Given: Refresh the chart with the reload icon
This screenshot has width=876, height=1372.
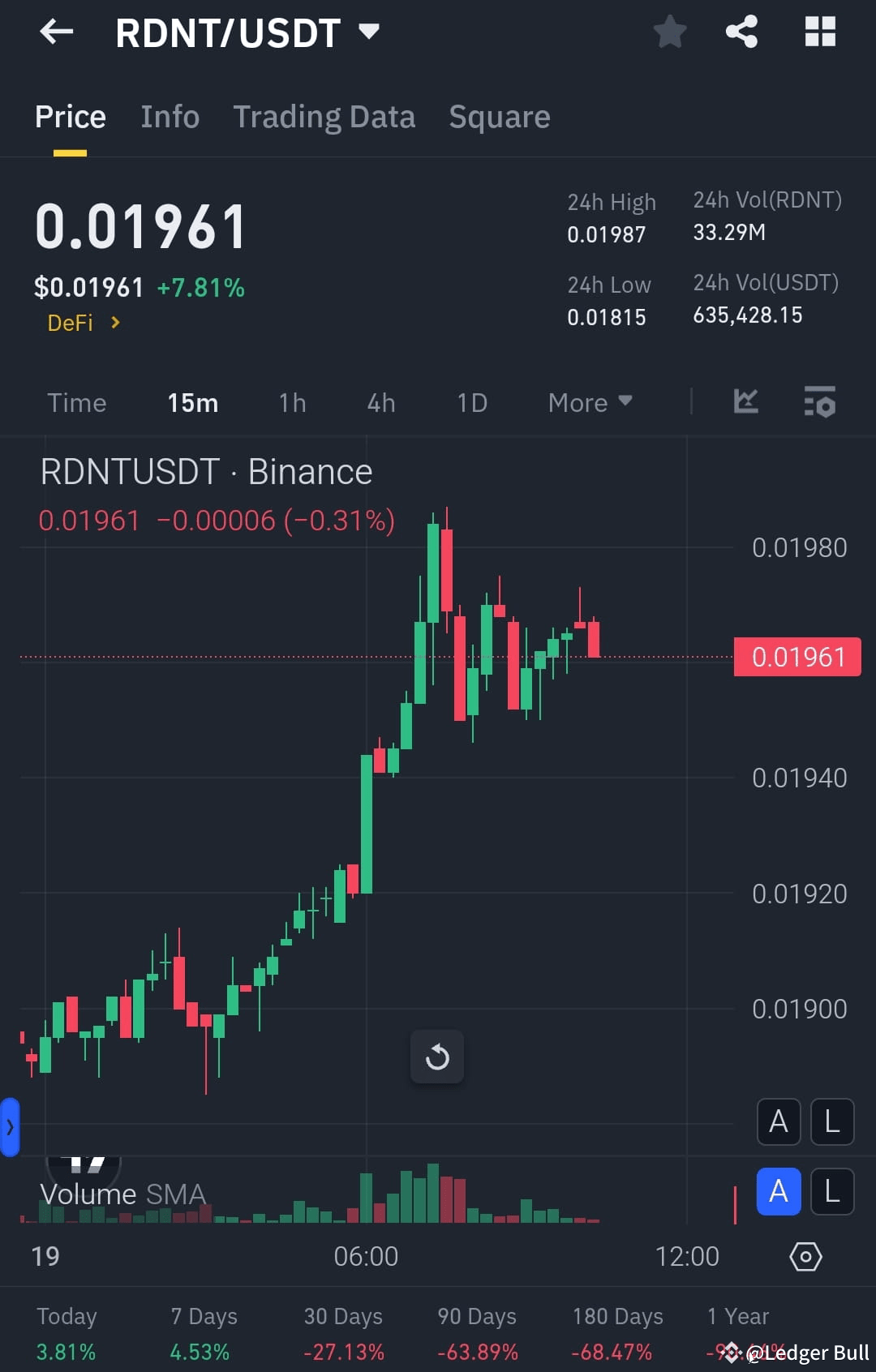Looking at the screenshot, I should [x=437, y=1057].
